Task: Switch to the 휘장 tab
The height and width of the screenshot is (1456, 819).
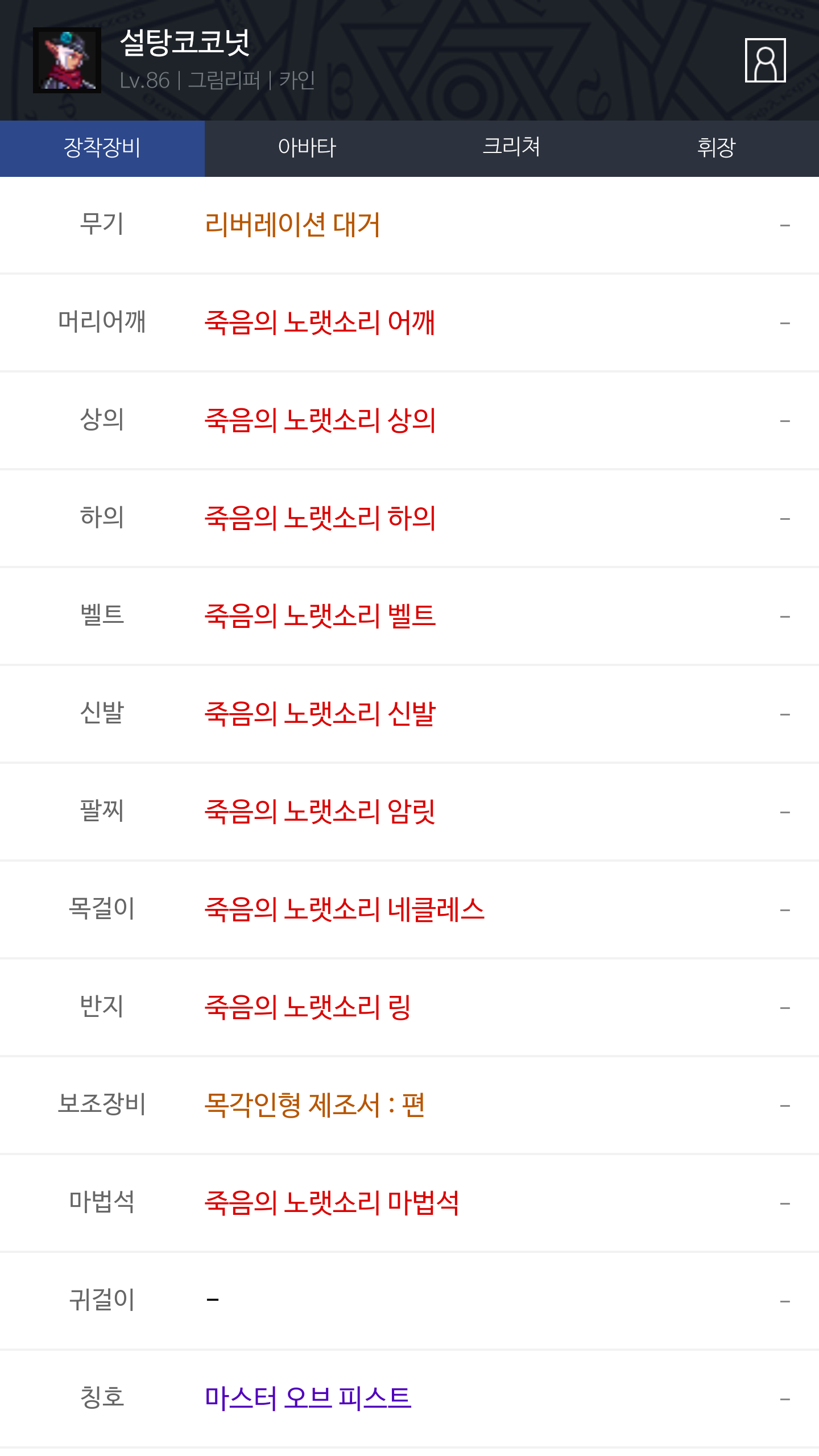Action: 717,148
